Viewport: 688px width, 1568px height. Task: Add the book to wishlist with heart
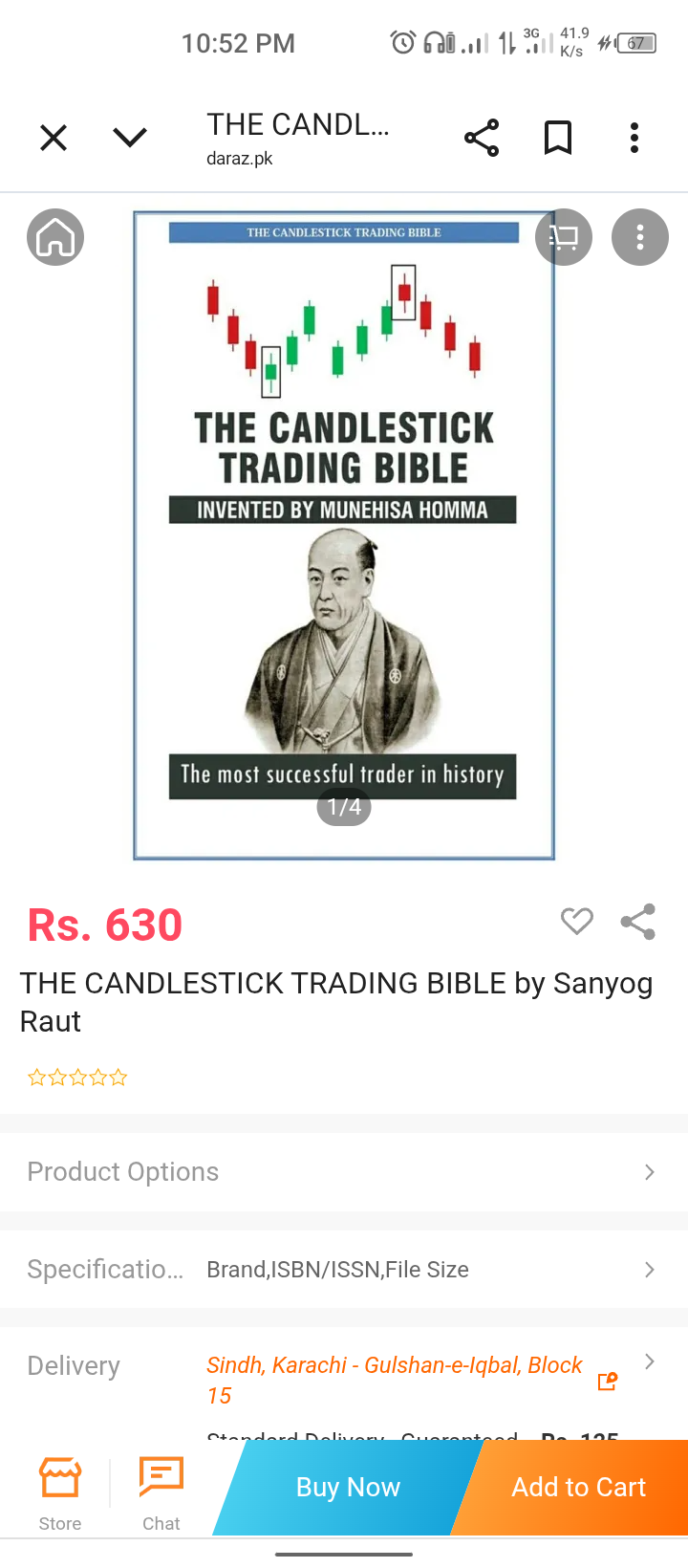577,922
